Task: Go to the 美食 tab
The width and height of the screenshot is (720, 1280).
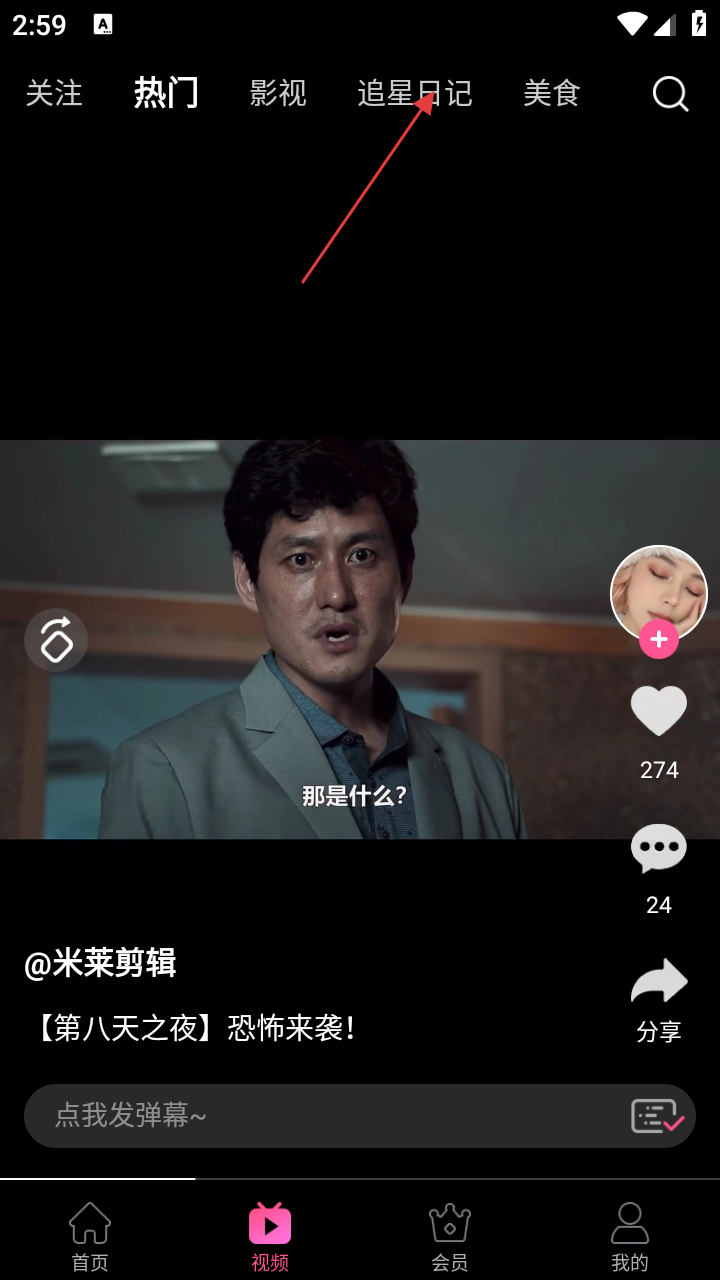Action: (x=551, y=94)
